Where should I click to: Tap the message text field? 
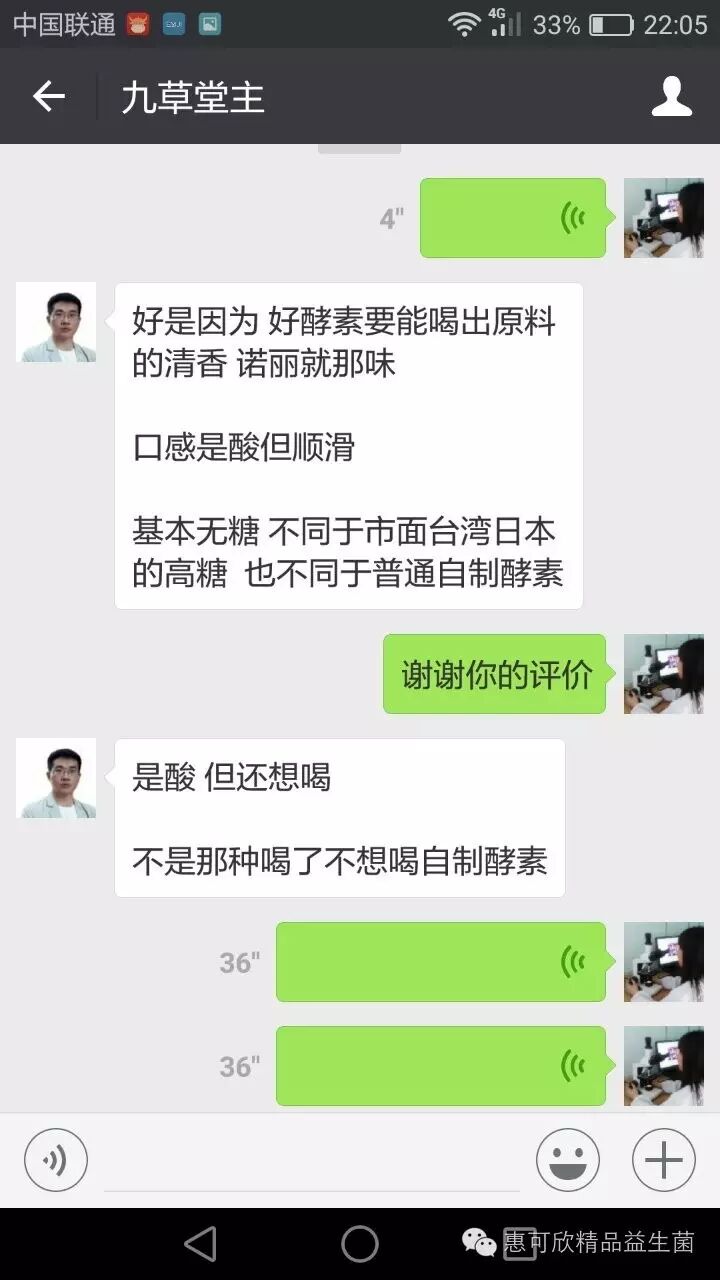click(x=312, y=1162)
